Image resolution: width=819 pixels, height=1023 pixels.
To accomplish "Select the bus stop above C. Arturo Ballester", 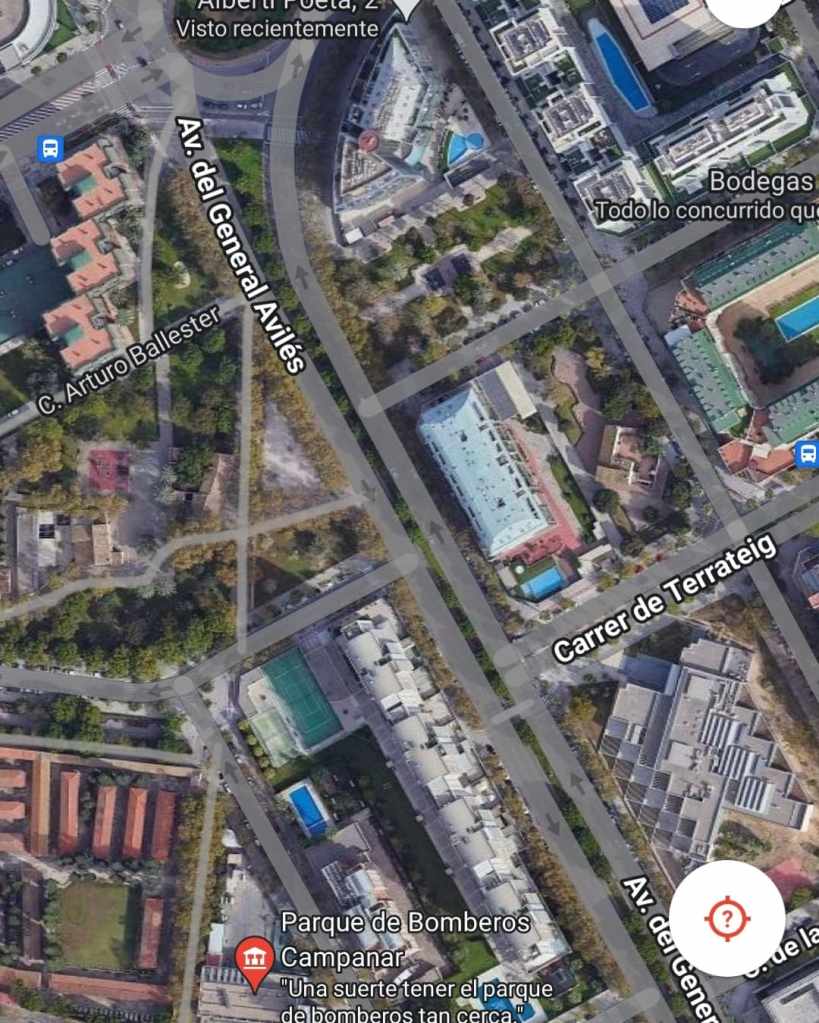I will 49,150.
